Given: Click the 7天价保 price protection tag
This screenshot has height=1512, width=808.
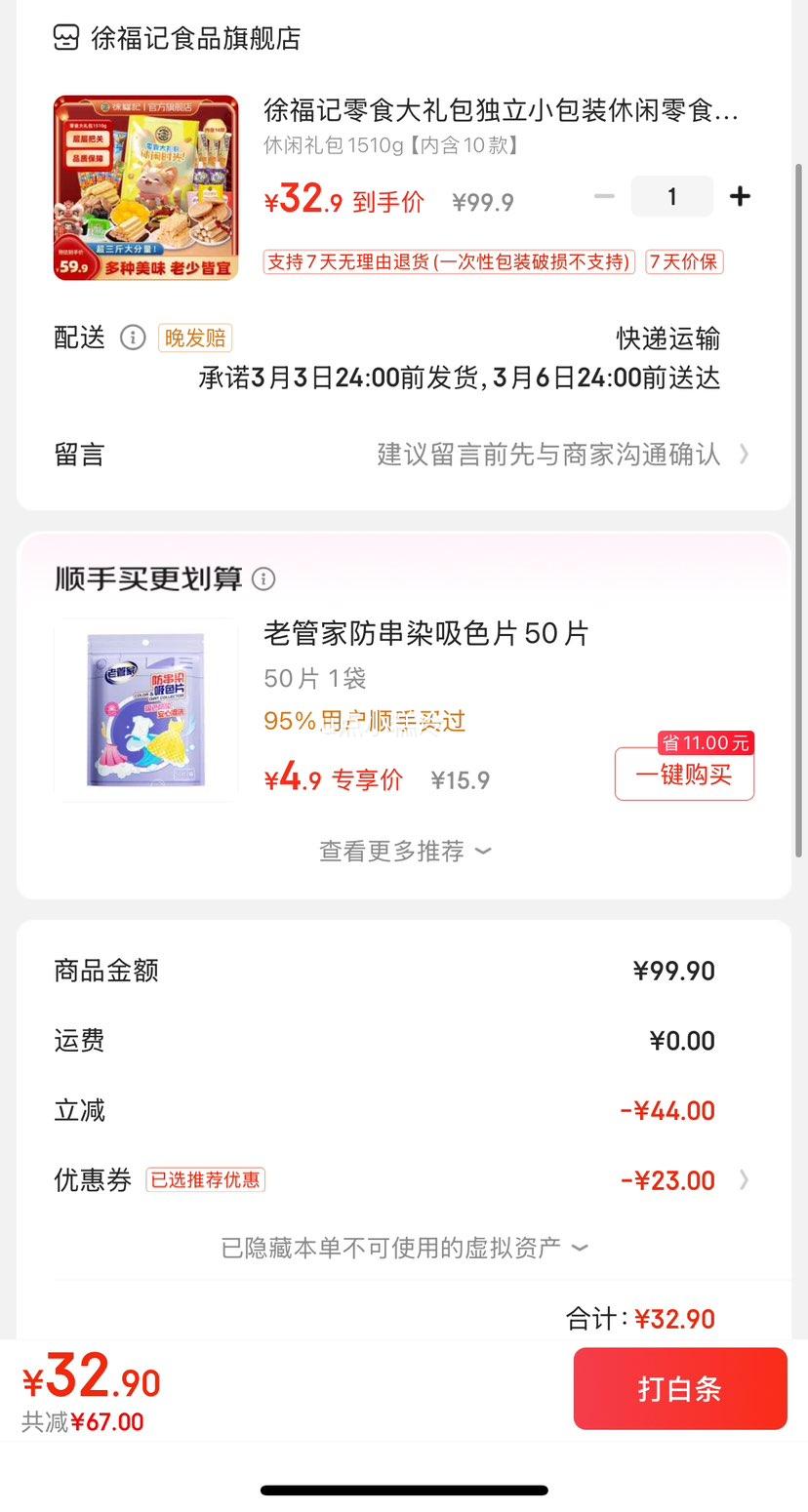Looking at the screenshot, I should 683,261.
